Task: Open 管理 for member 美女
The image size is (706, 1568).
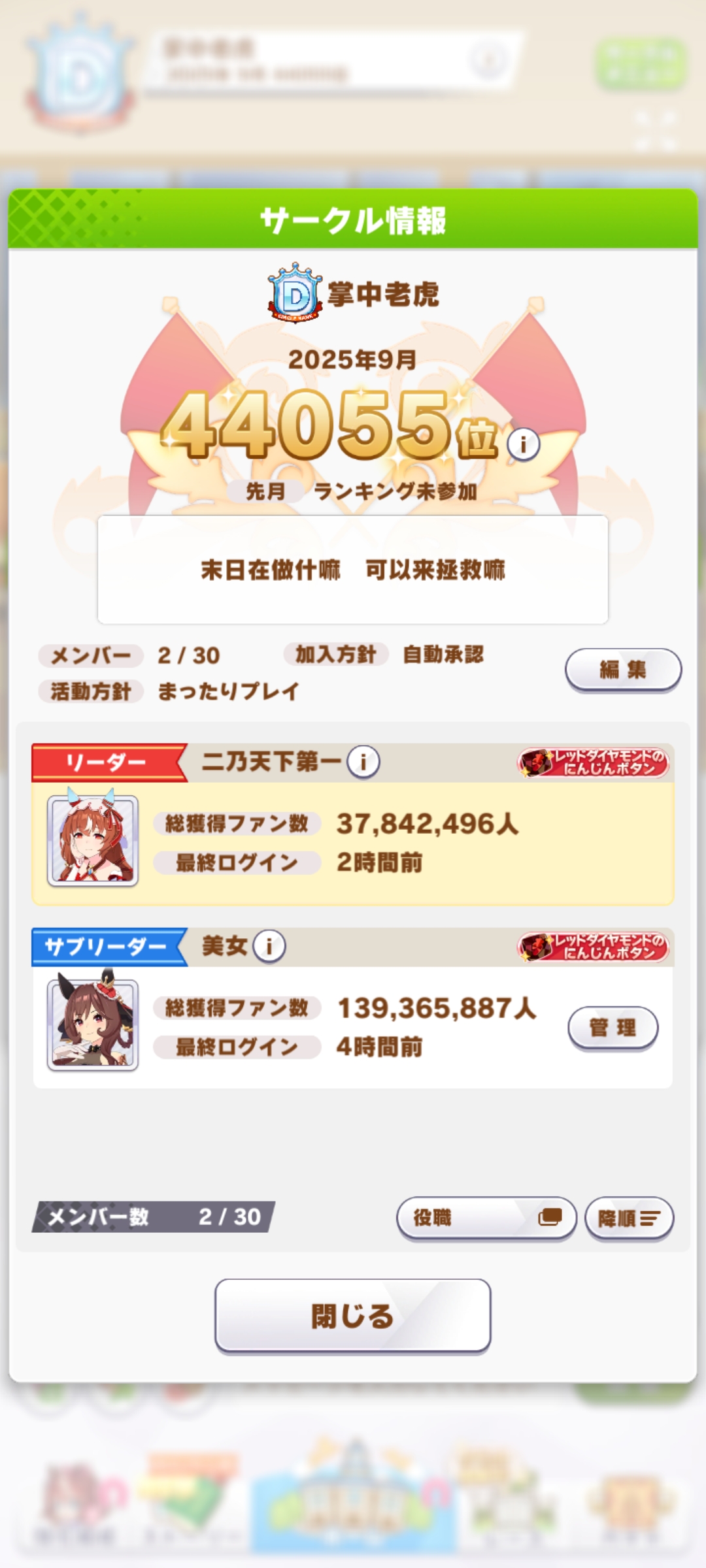Action: pos(613,1028)
